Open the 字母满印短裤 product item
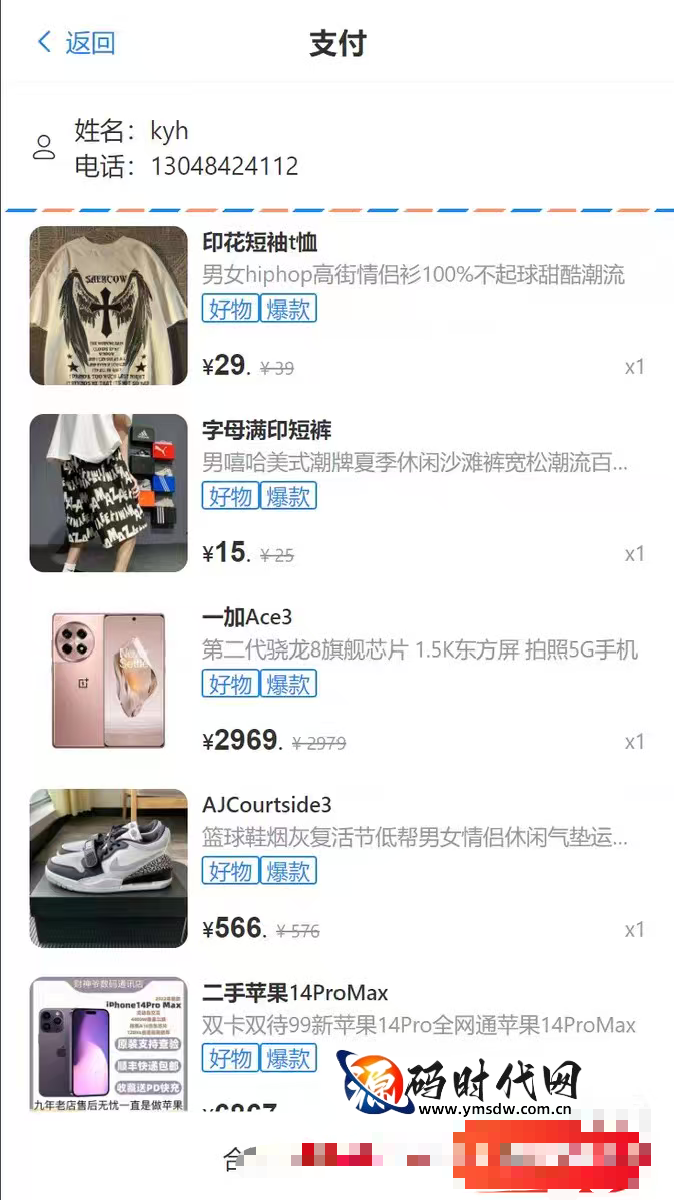The image size is (674, 1200). (x=337, y=493)
